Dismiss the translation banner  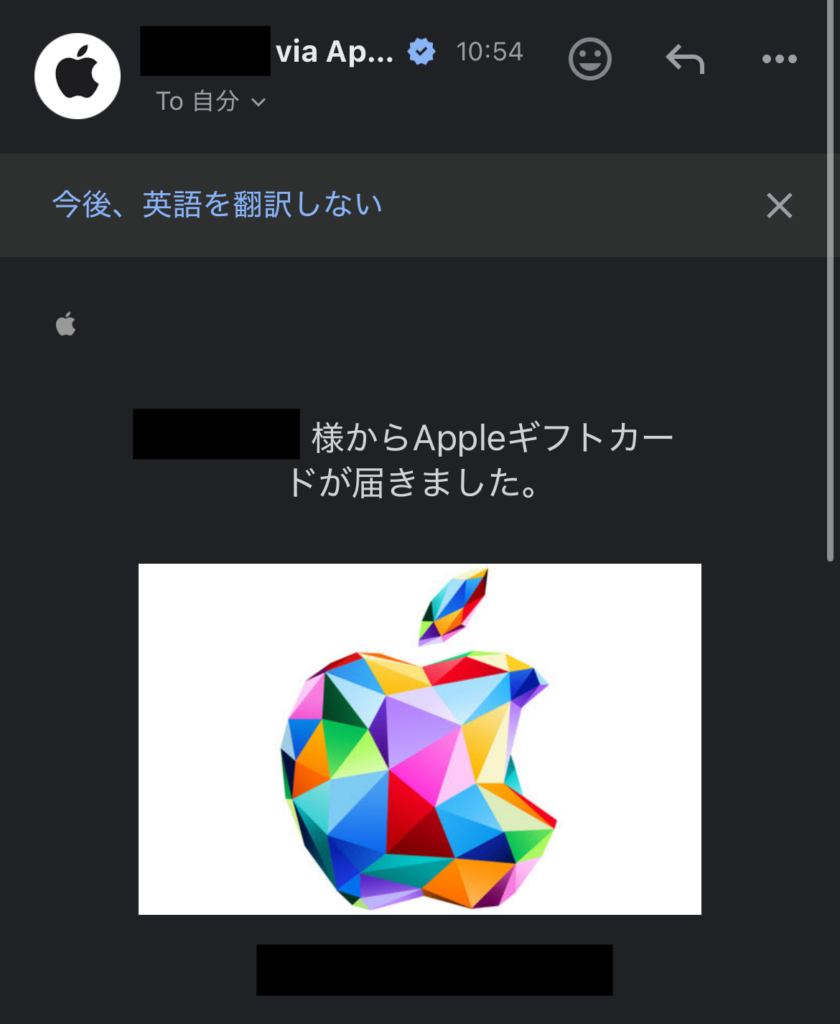pos(779,206)
